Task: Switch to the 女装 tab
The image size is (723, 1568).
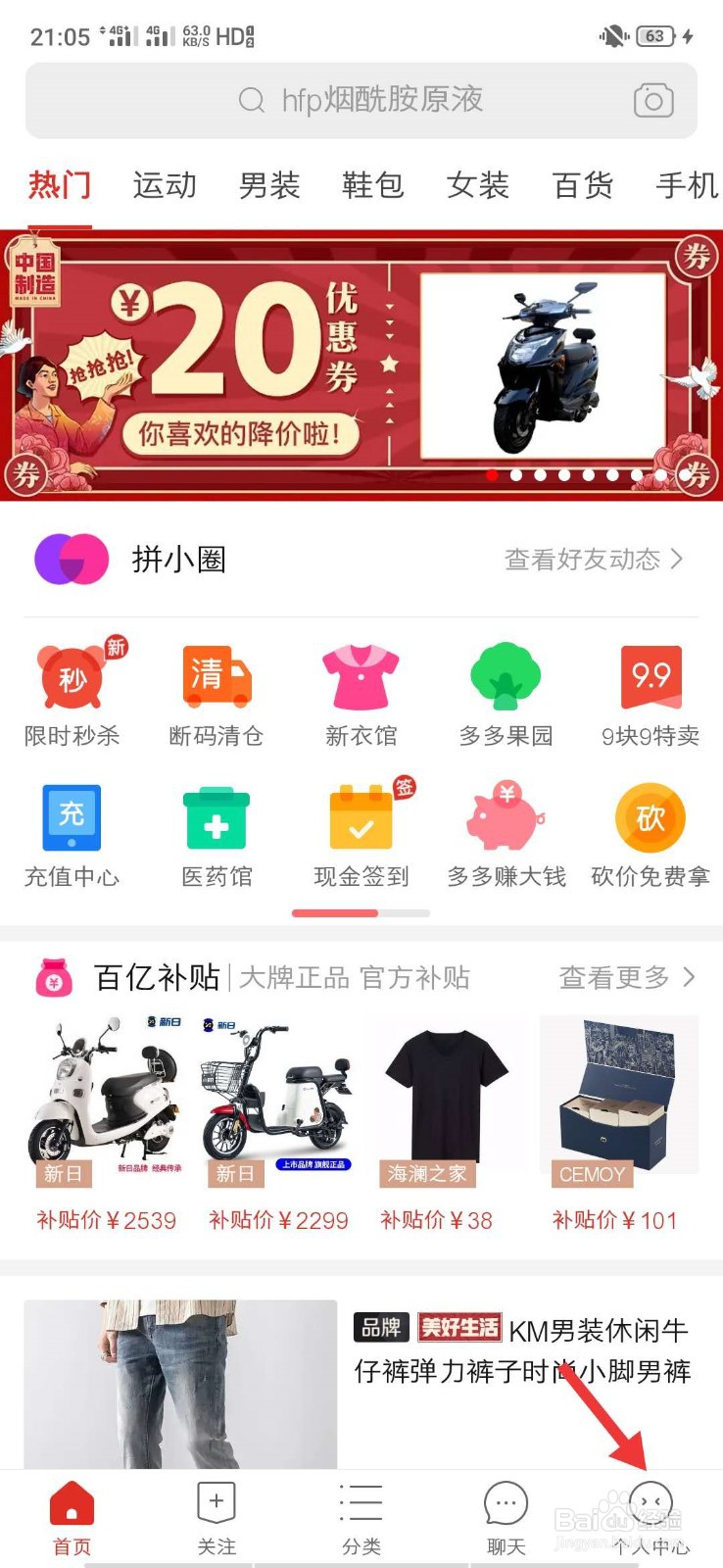Action: coord(477,186)
